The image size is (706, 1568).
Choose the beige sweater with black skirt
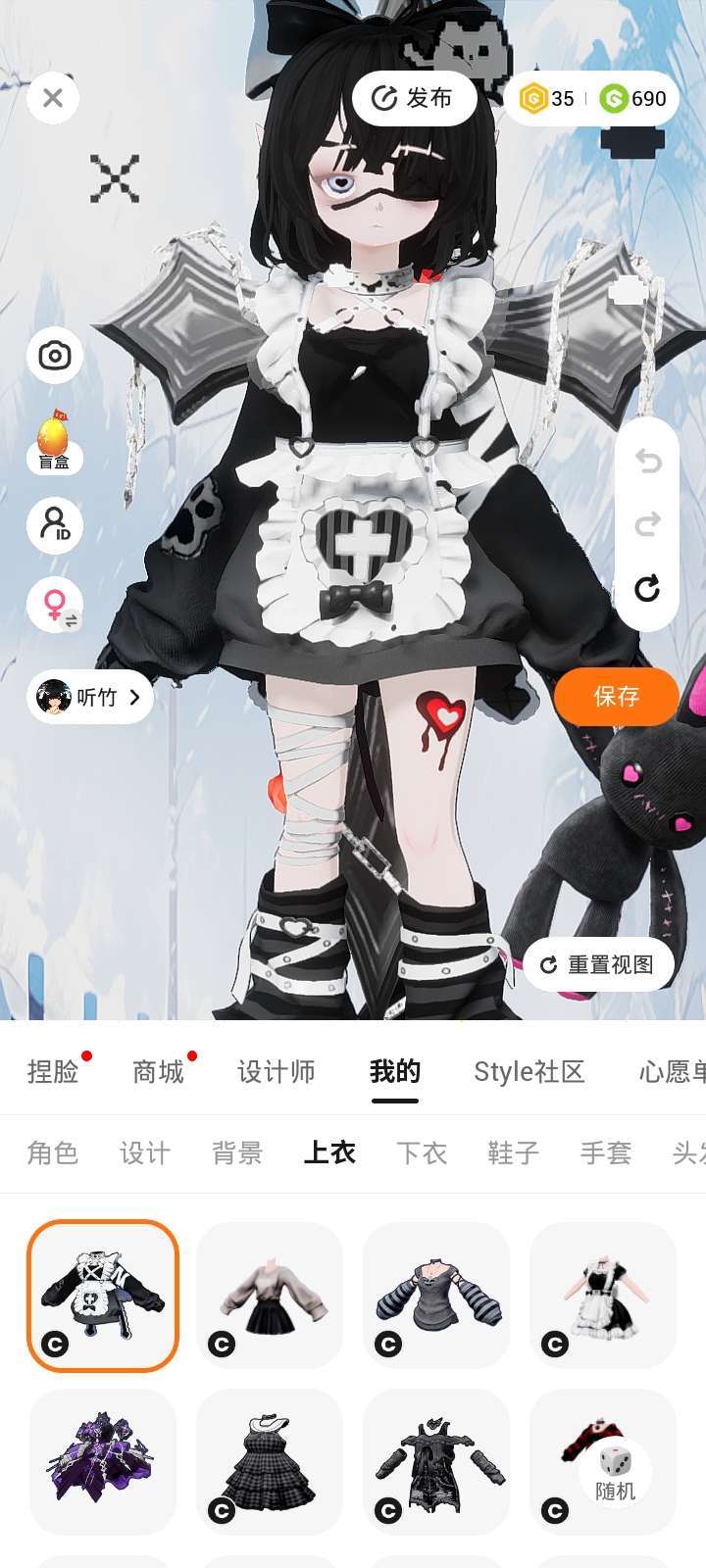tap(270, 1296)
